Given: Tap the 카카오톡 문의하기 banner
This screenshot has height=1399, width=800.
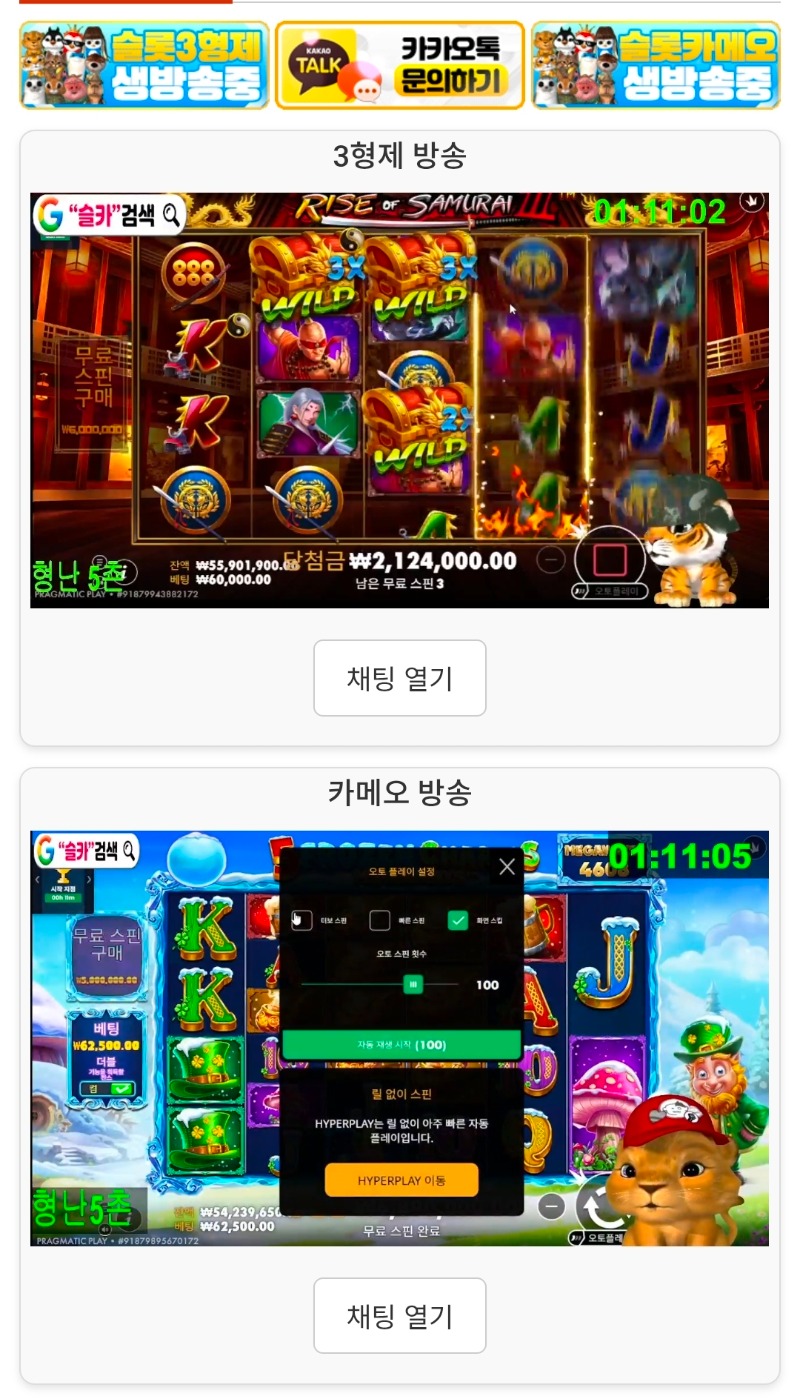Looking at the screenshot, I should [400, 65].
